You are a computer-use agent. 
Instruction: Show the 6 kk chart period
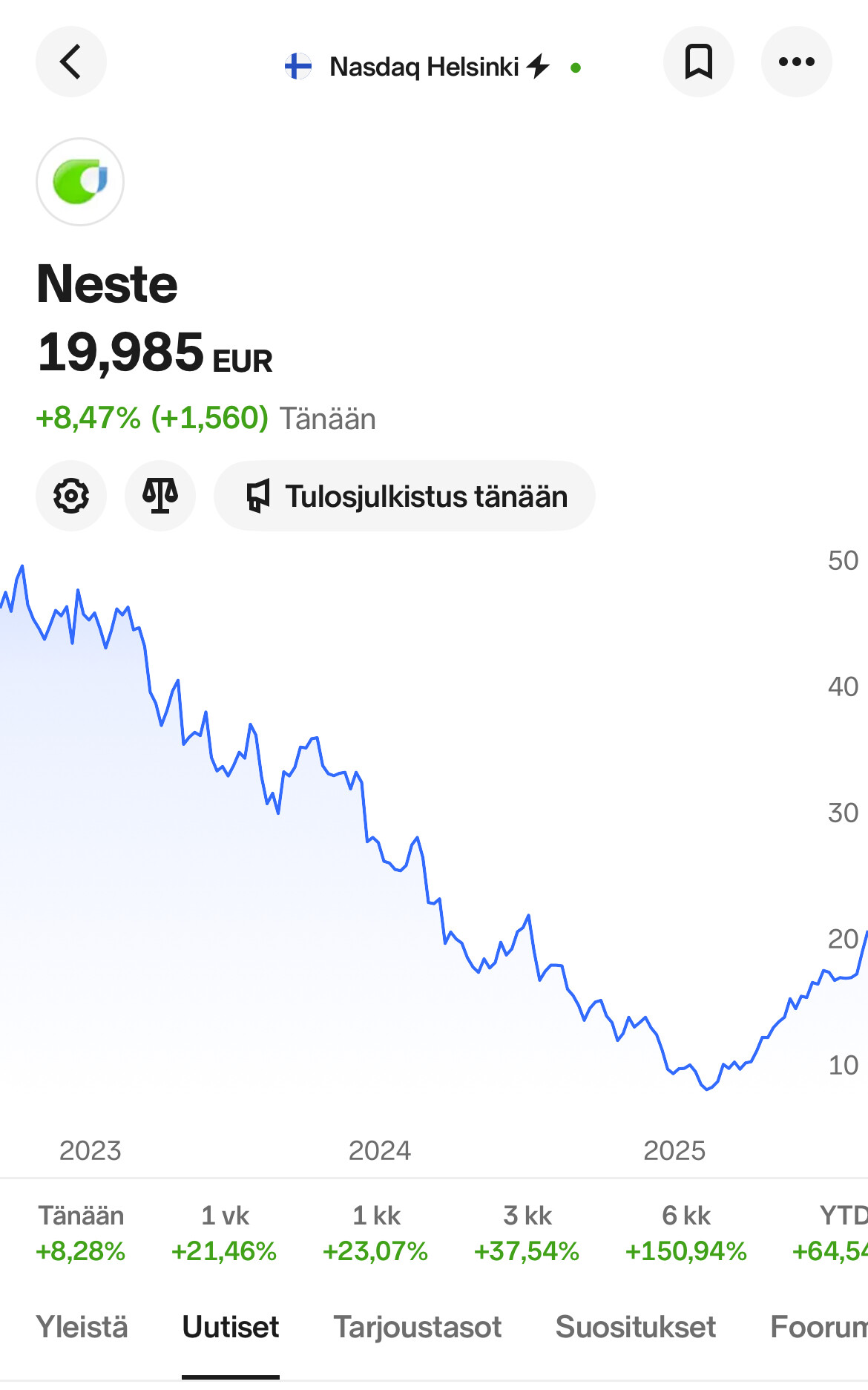(685, 1233)
